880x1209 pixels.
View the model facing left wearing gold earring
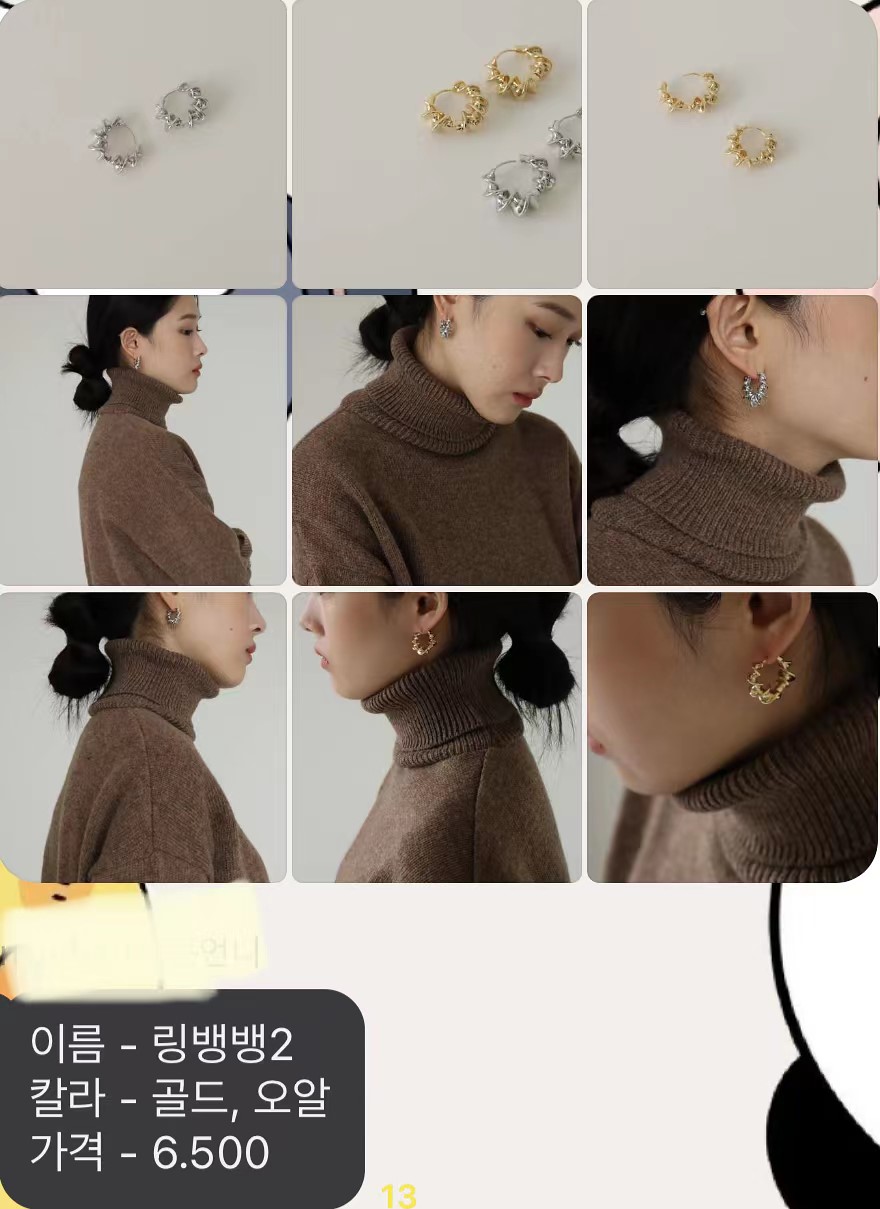click(437, 737)
